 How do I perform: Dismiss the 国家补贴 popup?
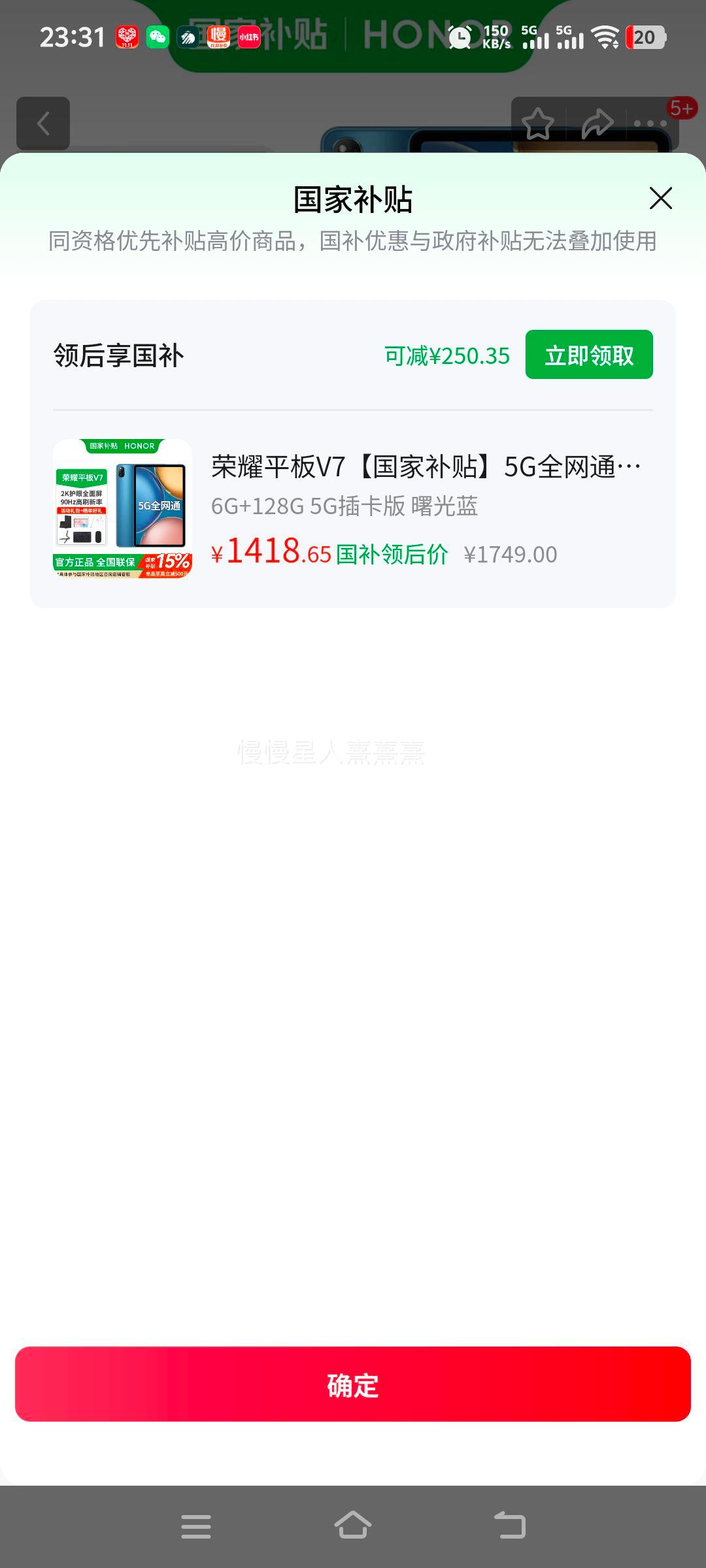point(661,198)
